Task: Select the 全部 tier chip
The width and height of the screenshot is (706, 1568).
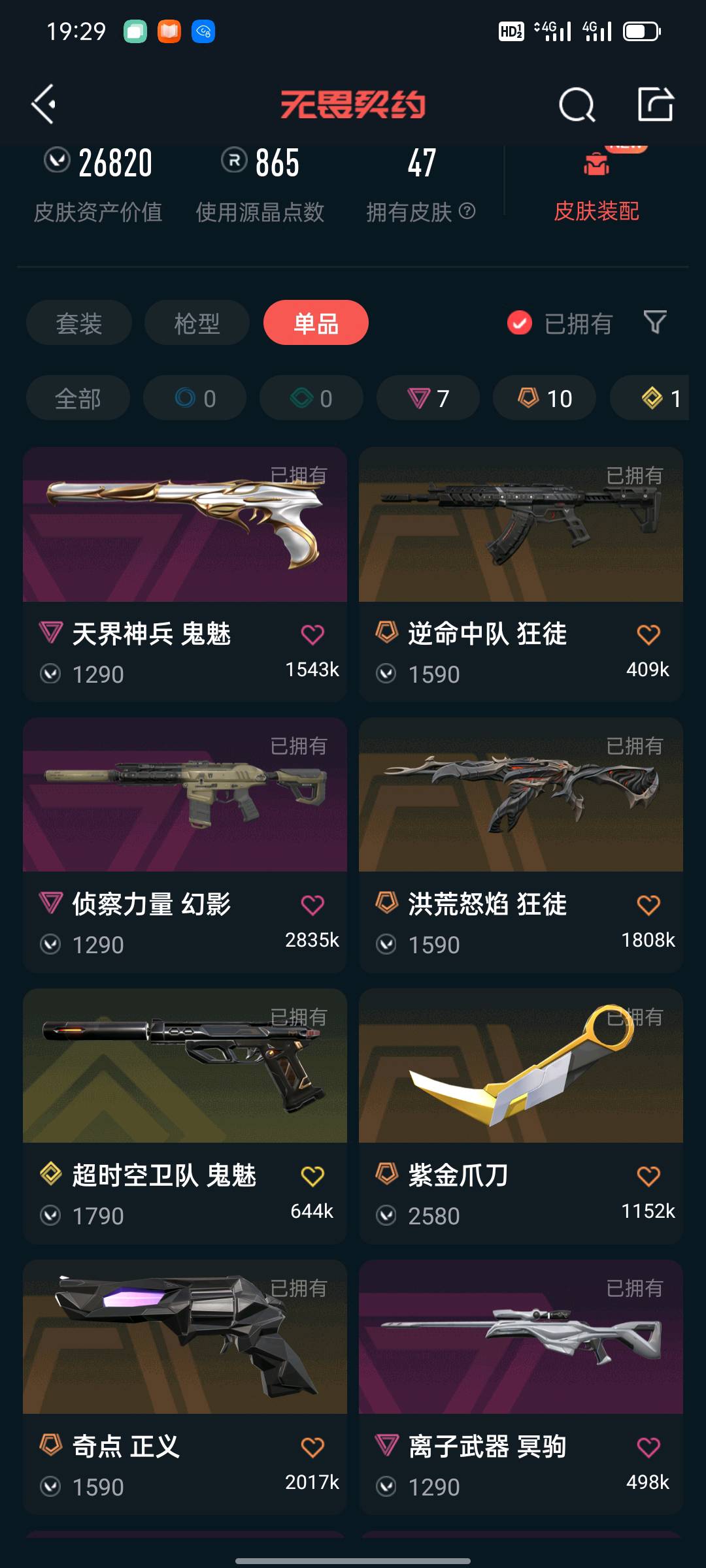Action: pos(78,398)
